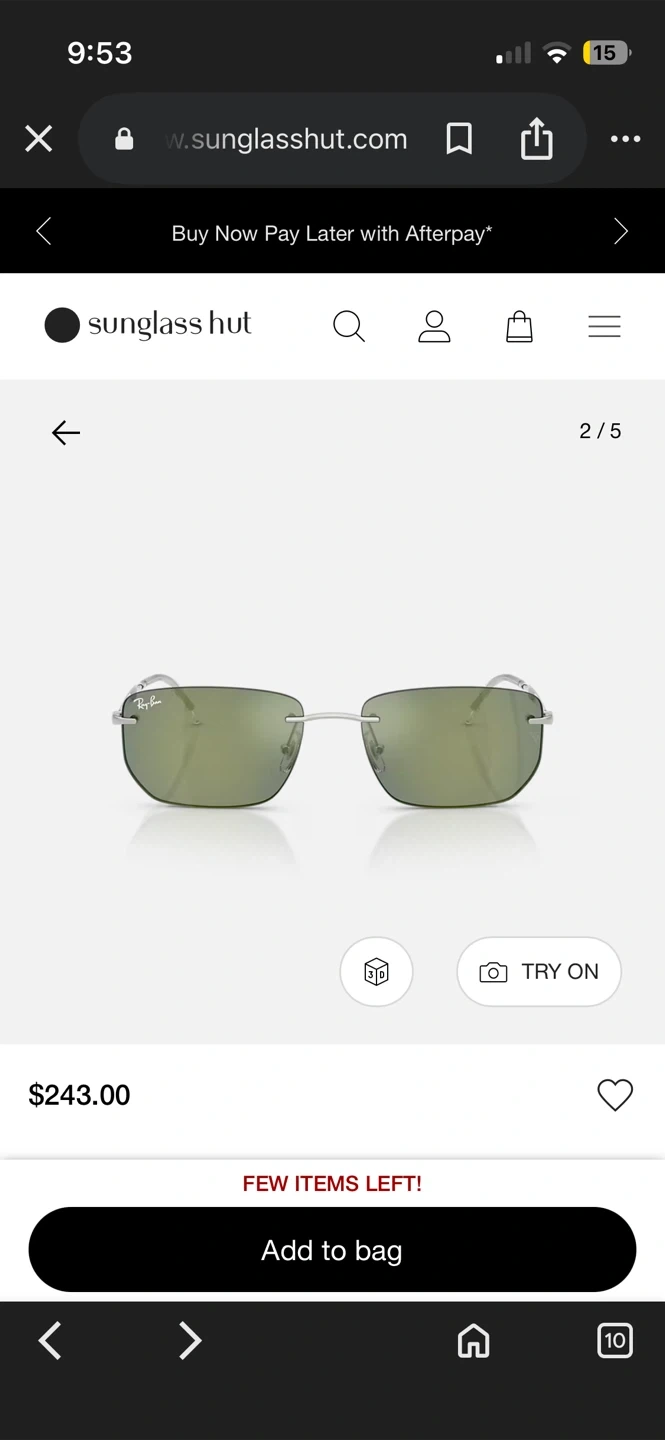Viewport: 665px width, 1440px height.
Task: Add to bag
Action: [332, 1250]
